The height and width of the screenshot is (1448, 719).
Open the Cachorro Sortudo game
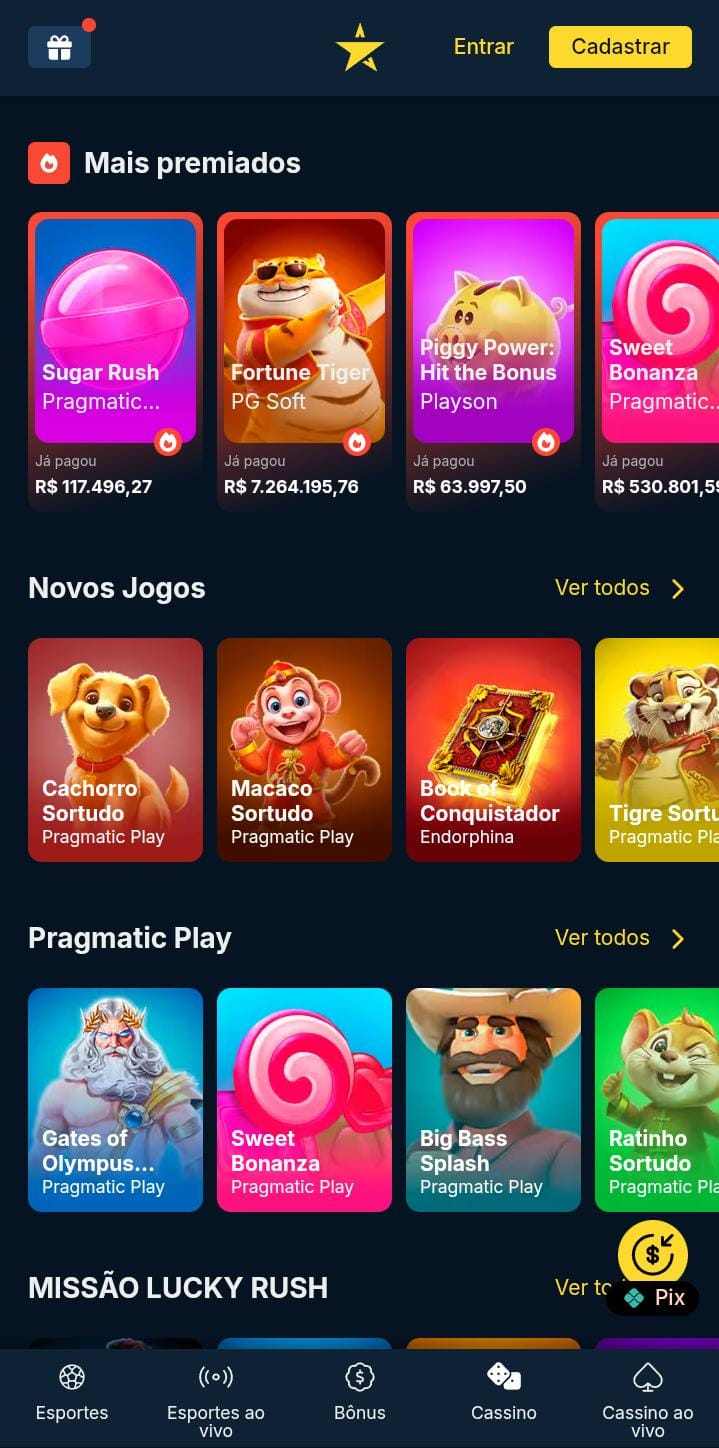(x=115, y=750)
